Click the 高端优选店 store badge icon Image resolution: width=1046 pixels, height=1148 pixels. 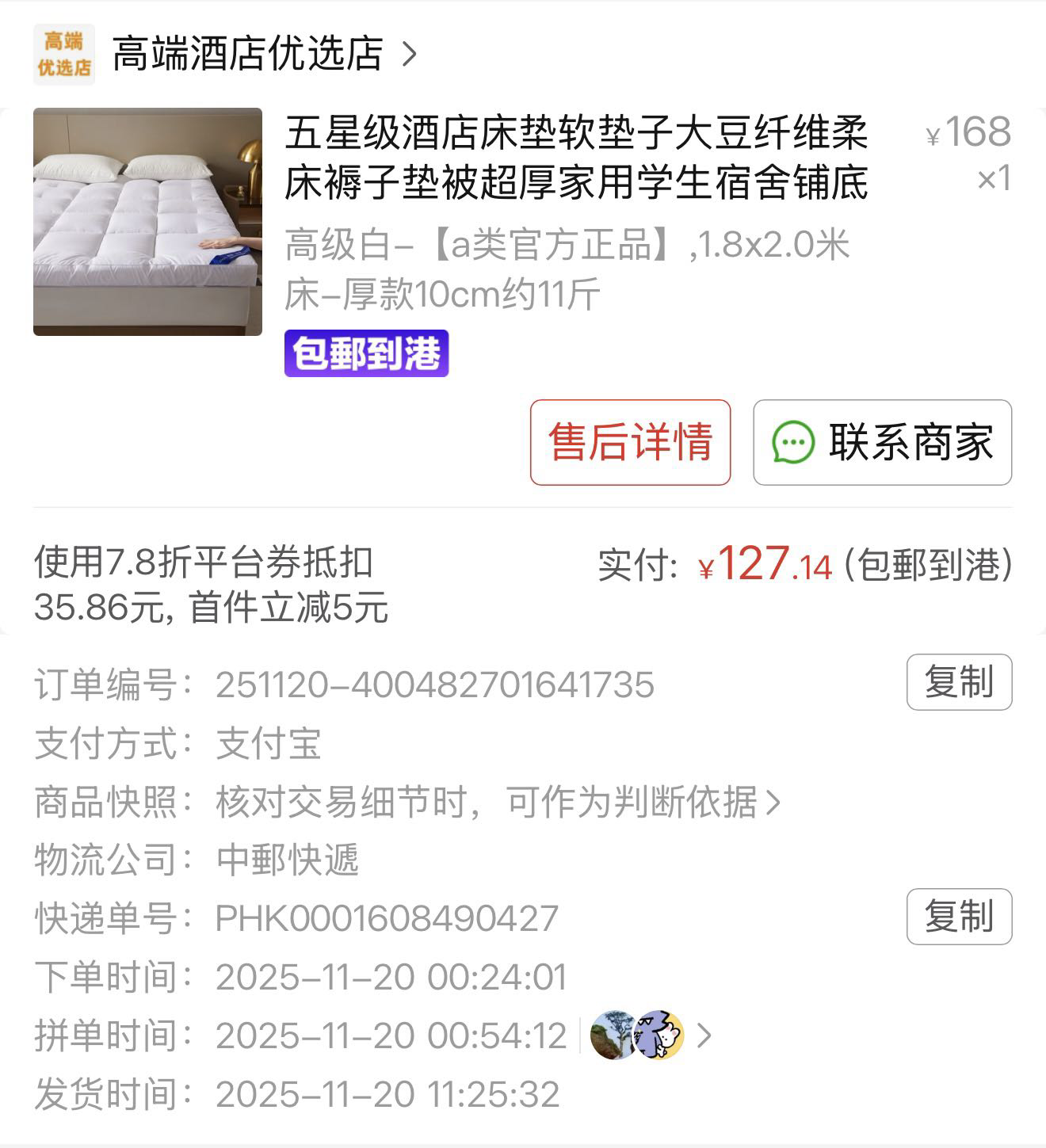[63, 52]
